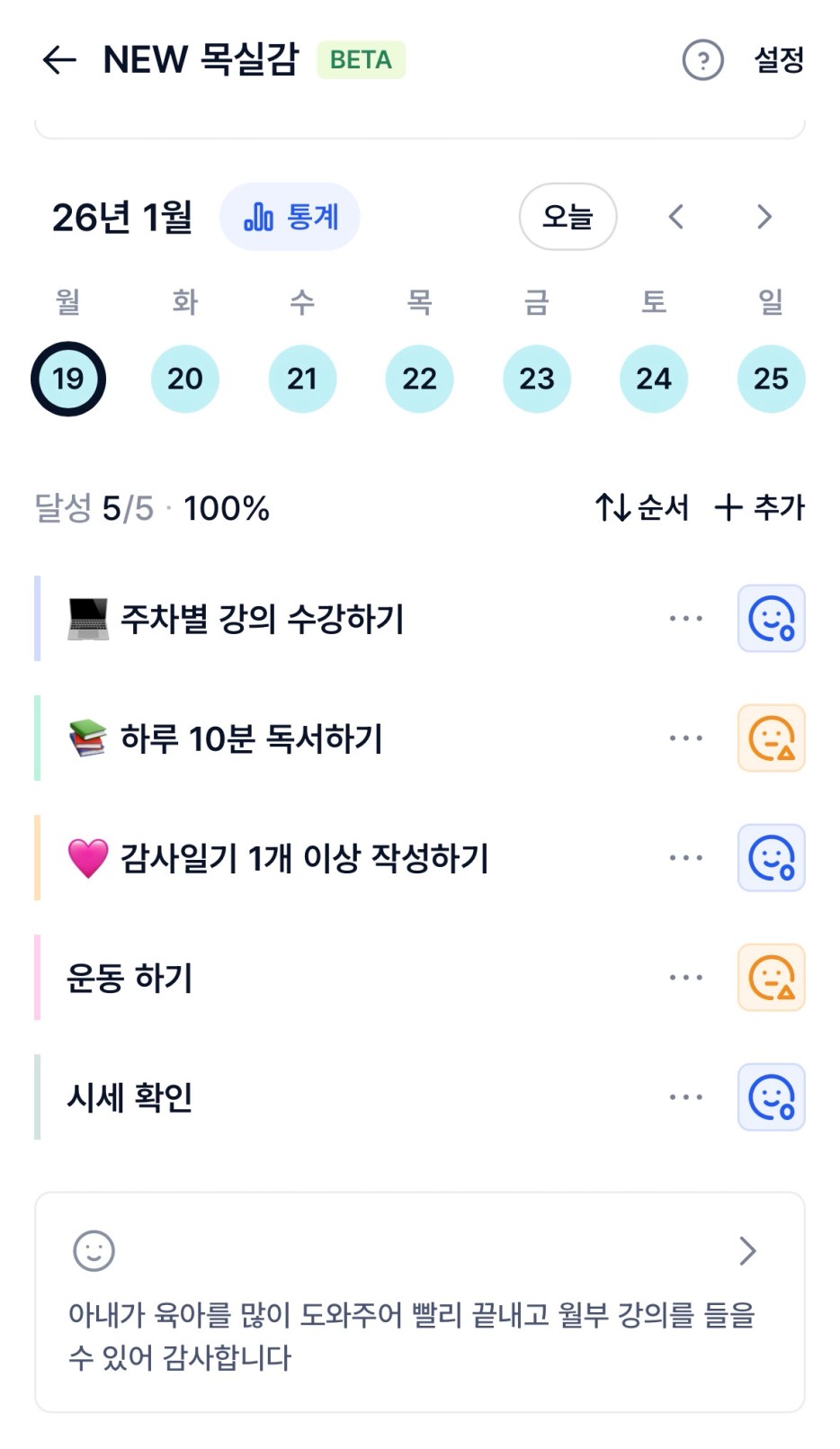The height and width of the screenshot is (1449, 840).
Task: Go to the next week
Action: (x=764, y=217)
